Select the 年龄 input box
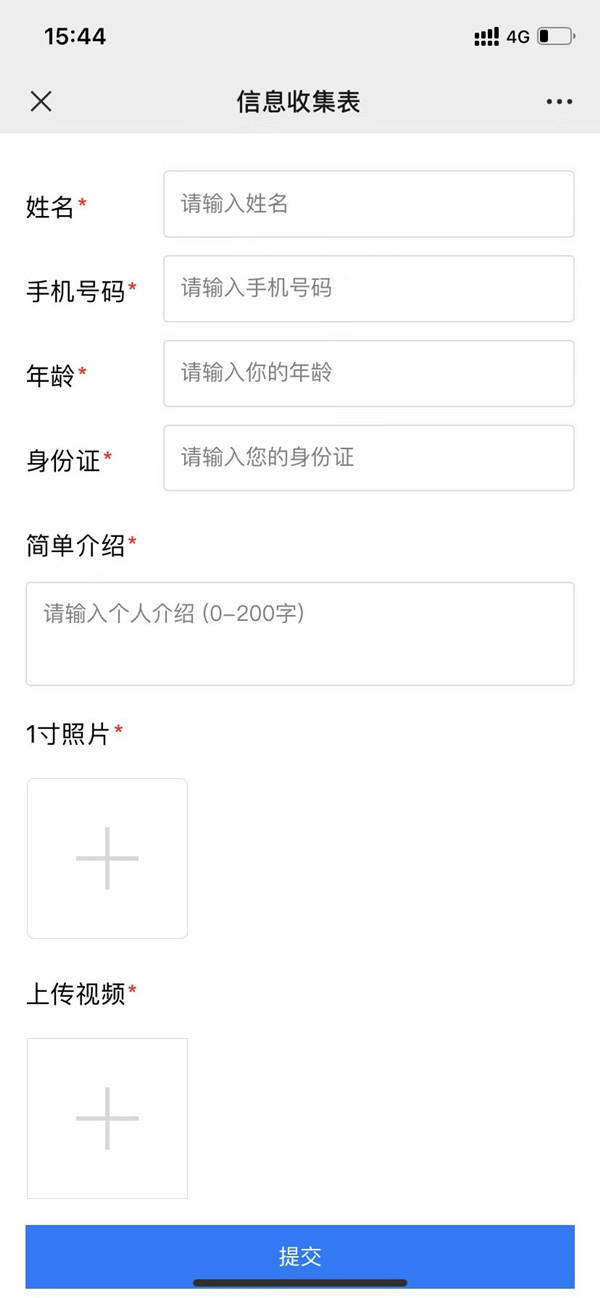 coord(369,373)
